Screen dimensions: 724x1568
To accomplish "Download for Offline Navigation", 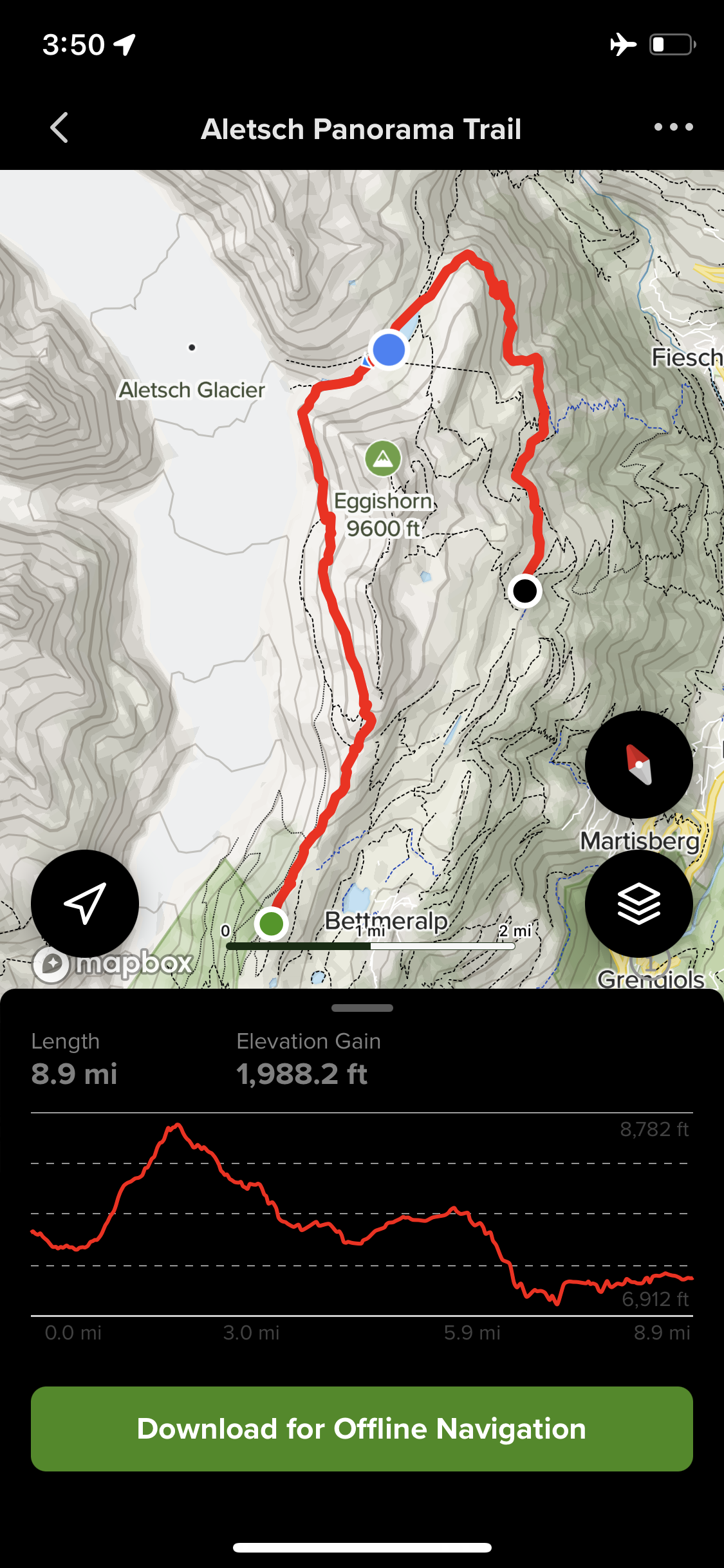I will point(362,1429).
